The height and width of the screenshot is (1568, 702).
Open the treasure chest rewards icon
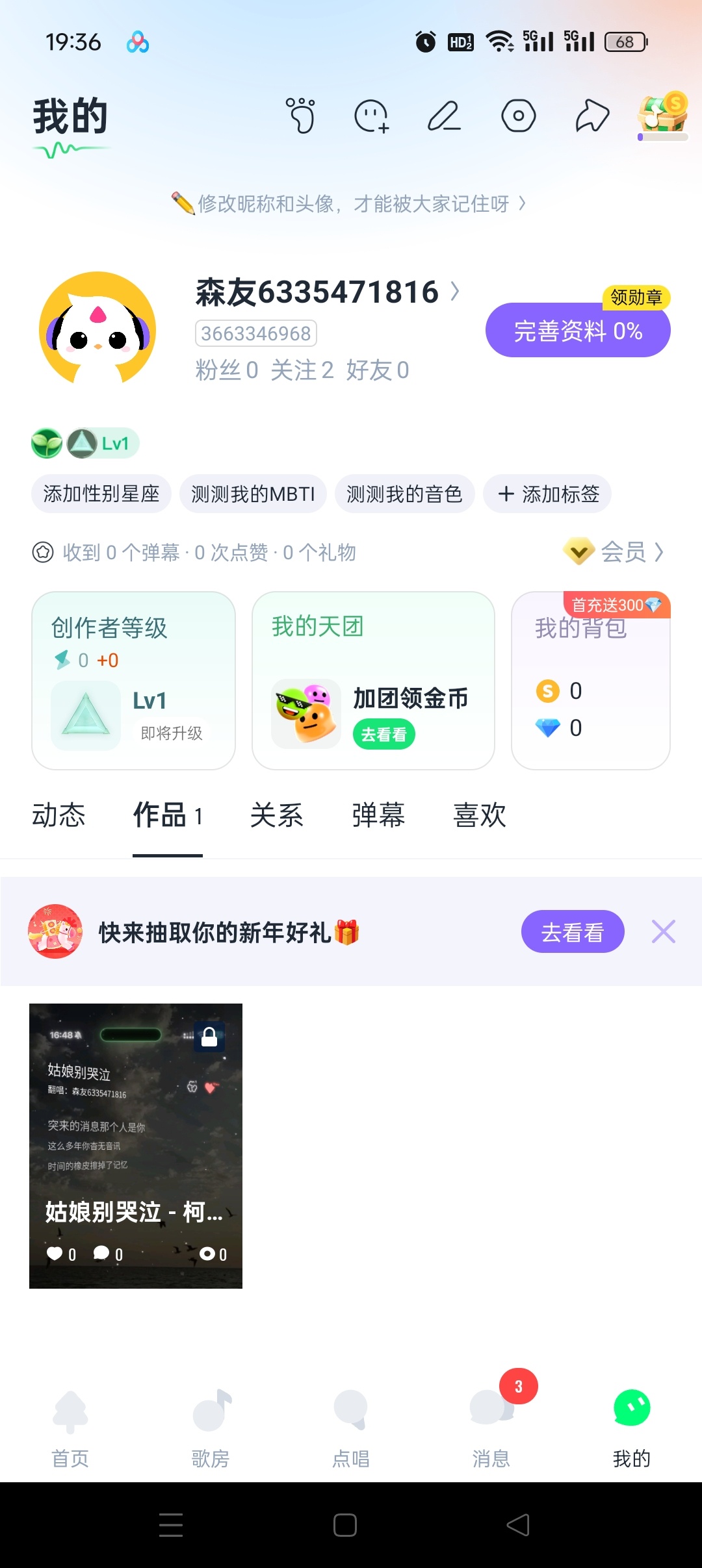pyautogui.click(x=662, y=114)
